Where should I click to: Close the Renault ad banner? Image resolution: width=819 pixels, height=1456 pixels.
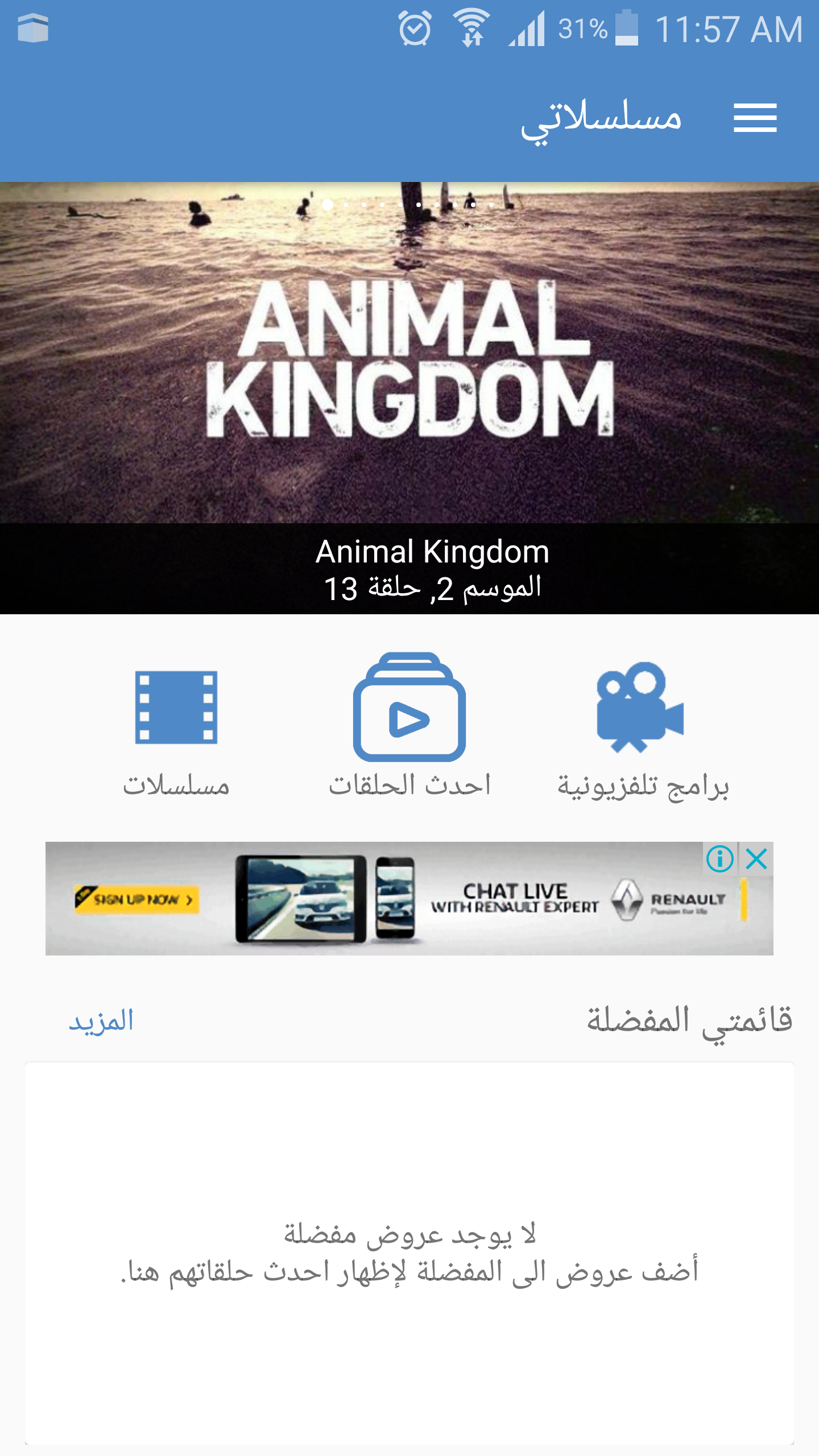(757, 859)
